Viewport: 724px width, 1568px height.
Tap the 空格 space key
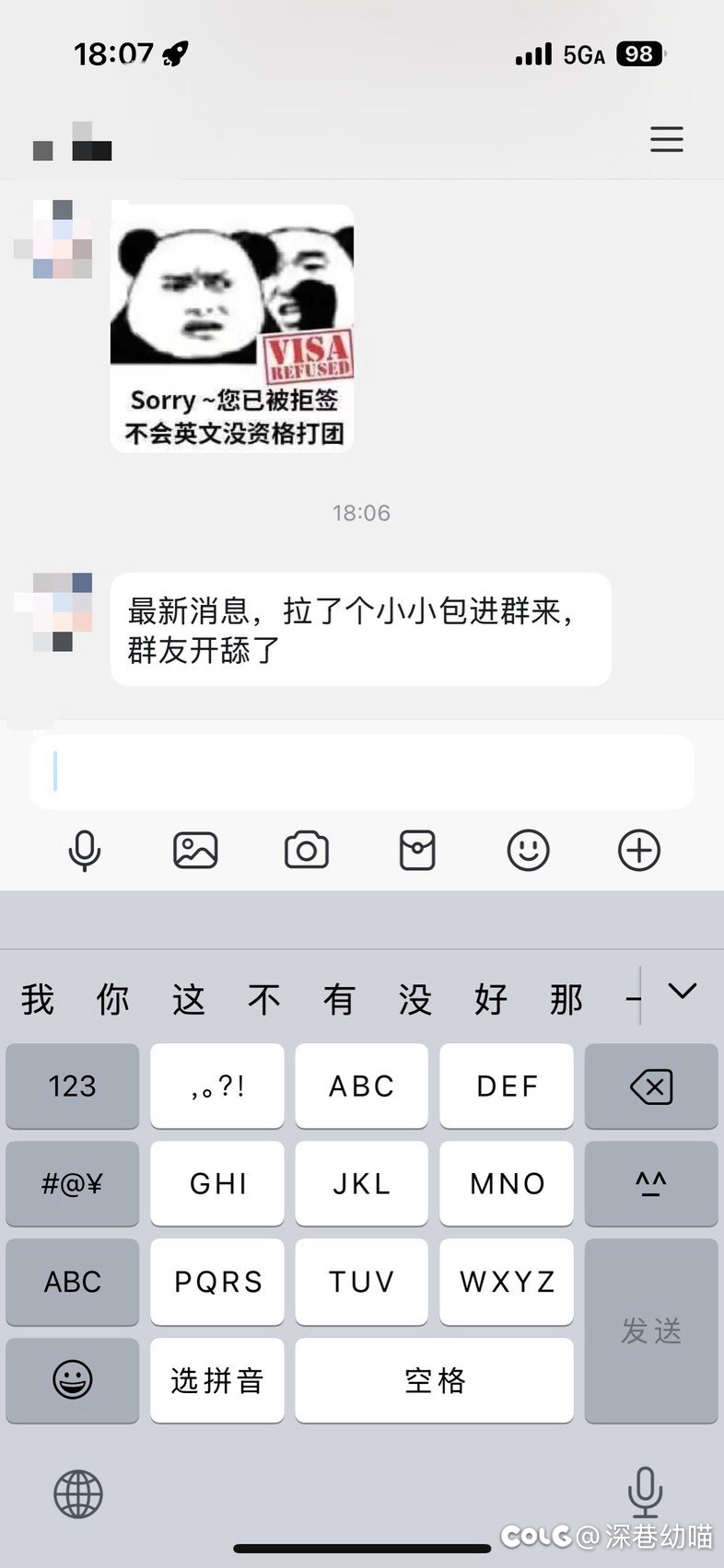(x=434, y=1380)
